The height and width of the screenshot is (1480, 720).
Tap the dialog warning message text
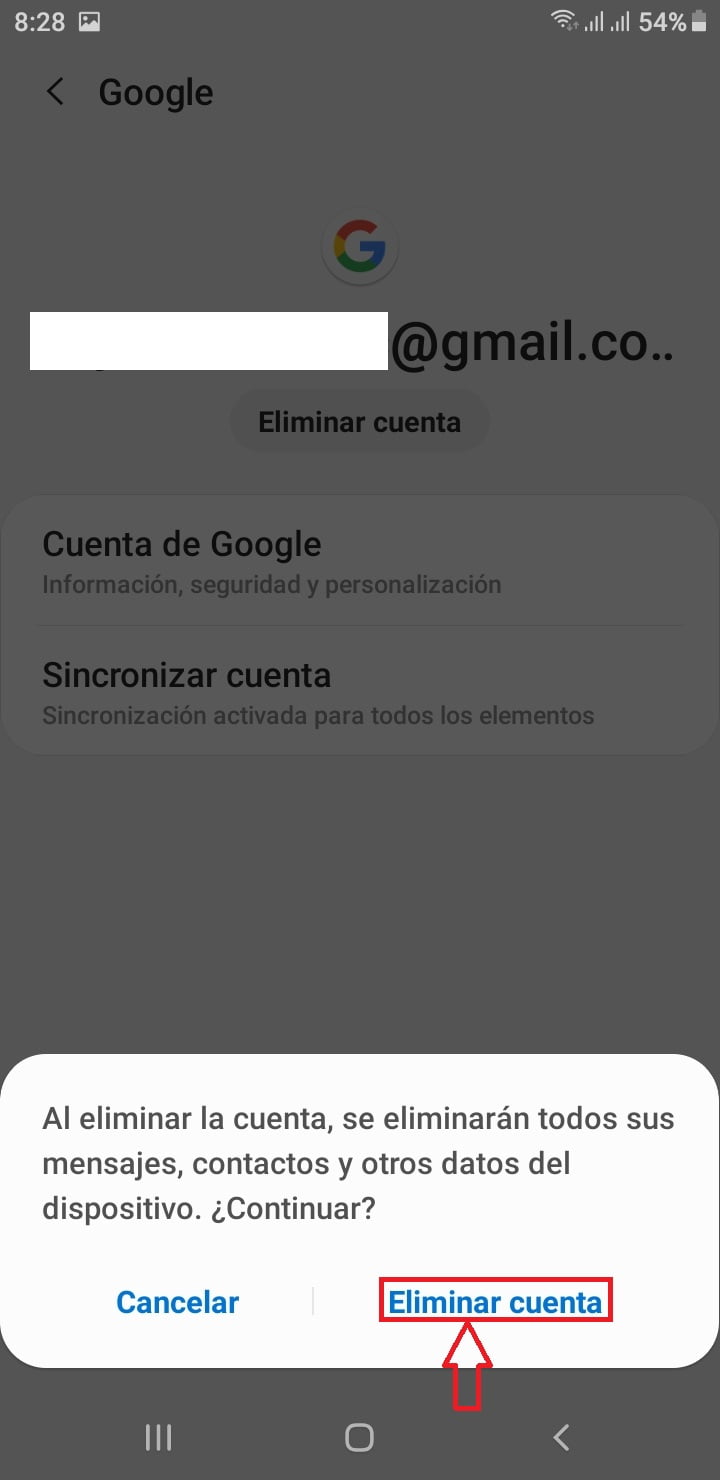tap(358, 1162)
